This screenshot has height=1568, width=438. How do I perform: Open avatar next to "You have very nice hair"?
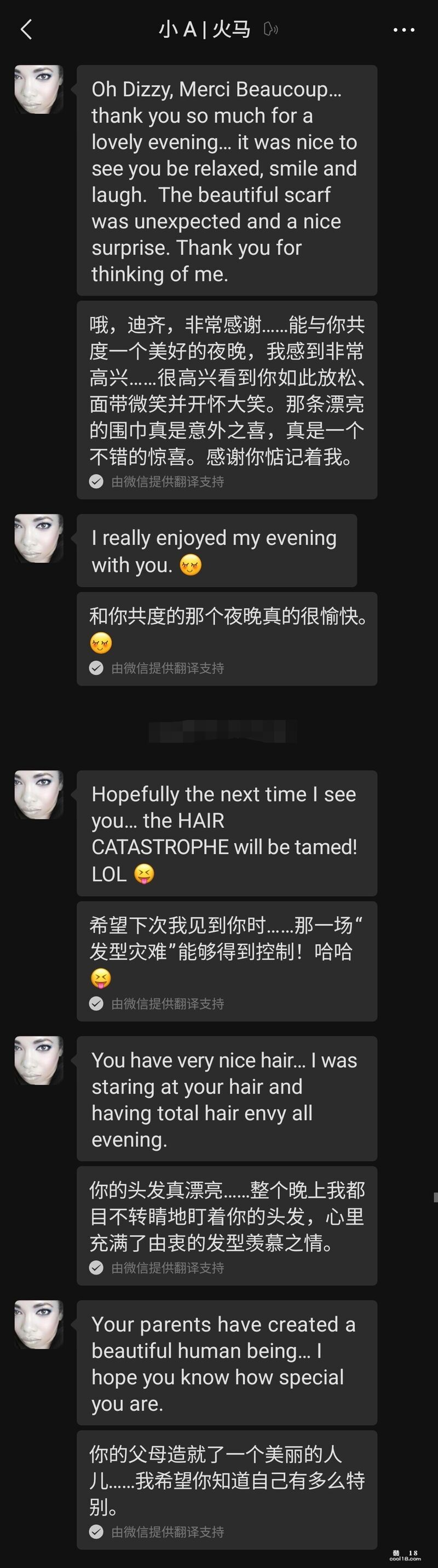pyautogui.click(x=39, y=1060)
